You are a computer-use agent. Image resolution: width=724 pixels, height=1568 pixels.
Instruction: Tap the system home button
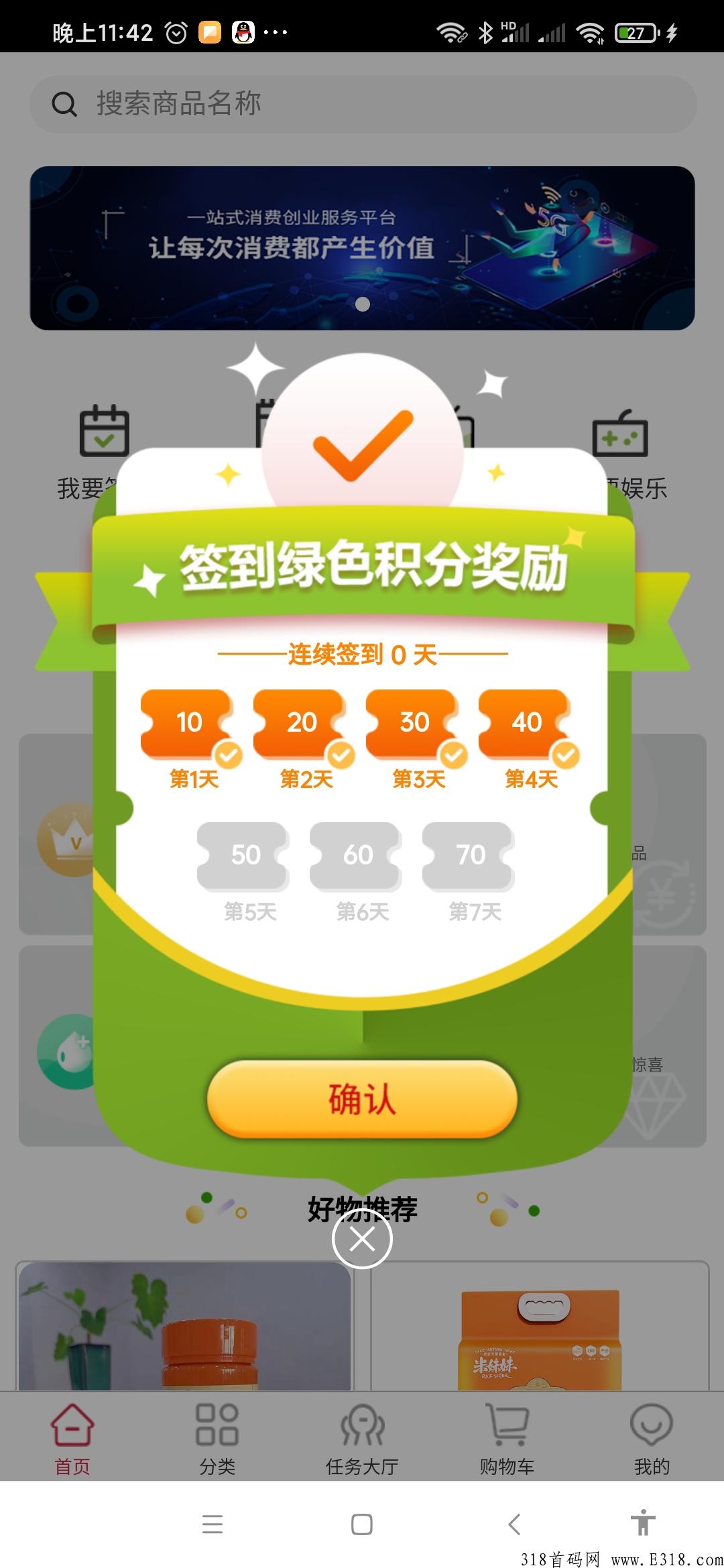(362, 1524)
